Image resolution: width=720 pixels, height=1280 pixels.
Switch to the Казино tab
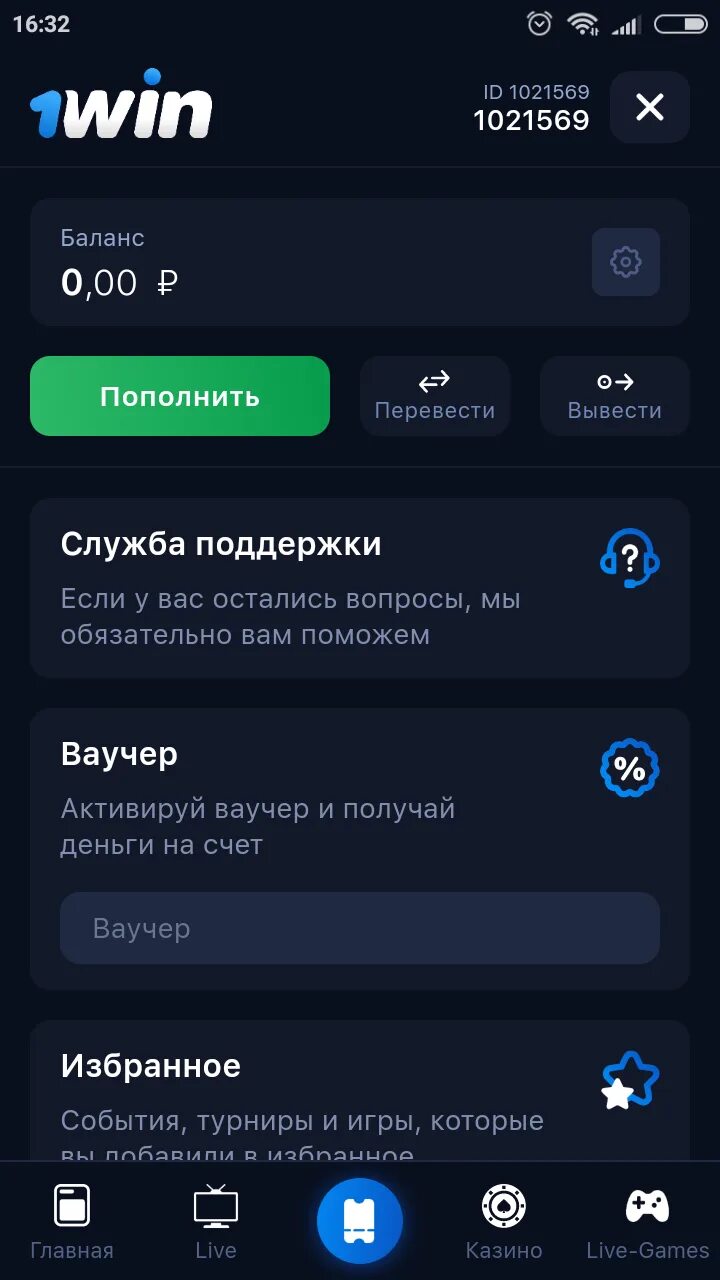point(504,1221)
